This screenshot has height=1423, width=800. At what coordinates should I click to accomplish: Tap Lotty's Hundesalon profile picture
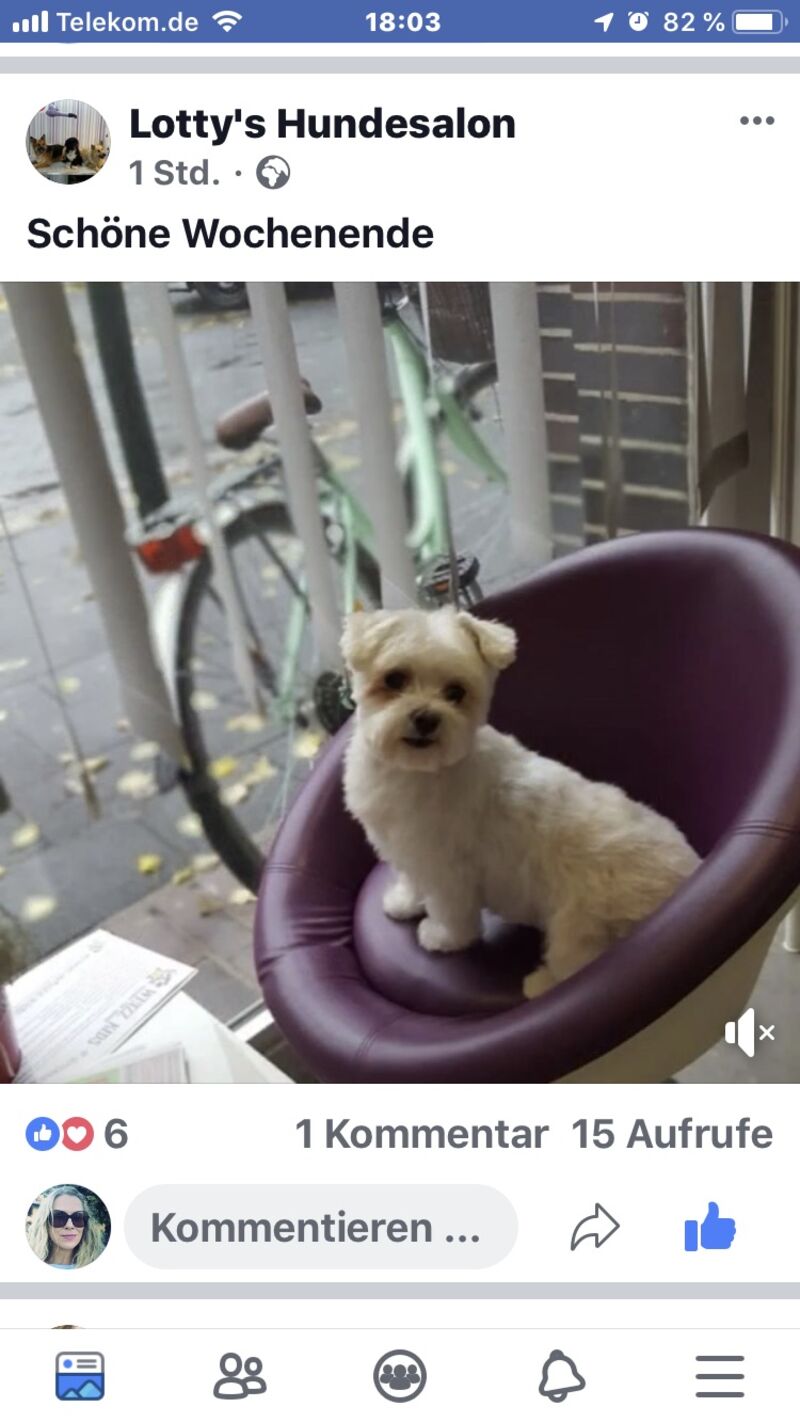(68, 142)
